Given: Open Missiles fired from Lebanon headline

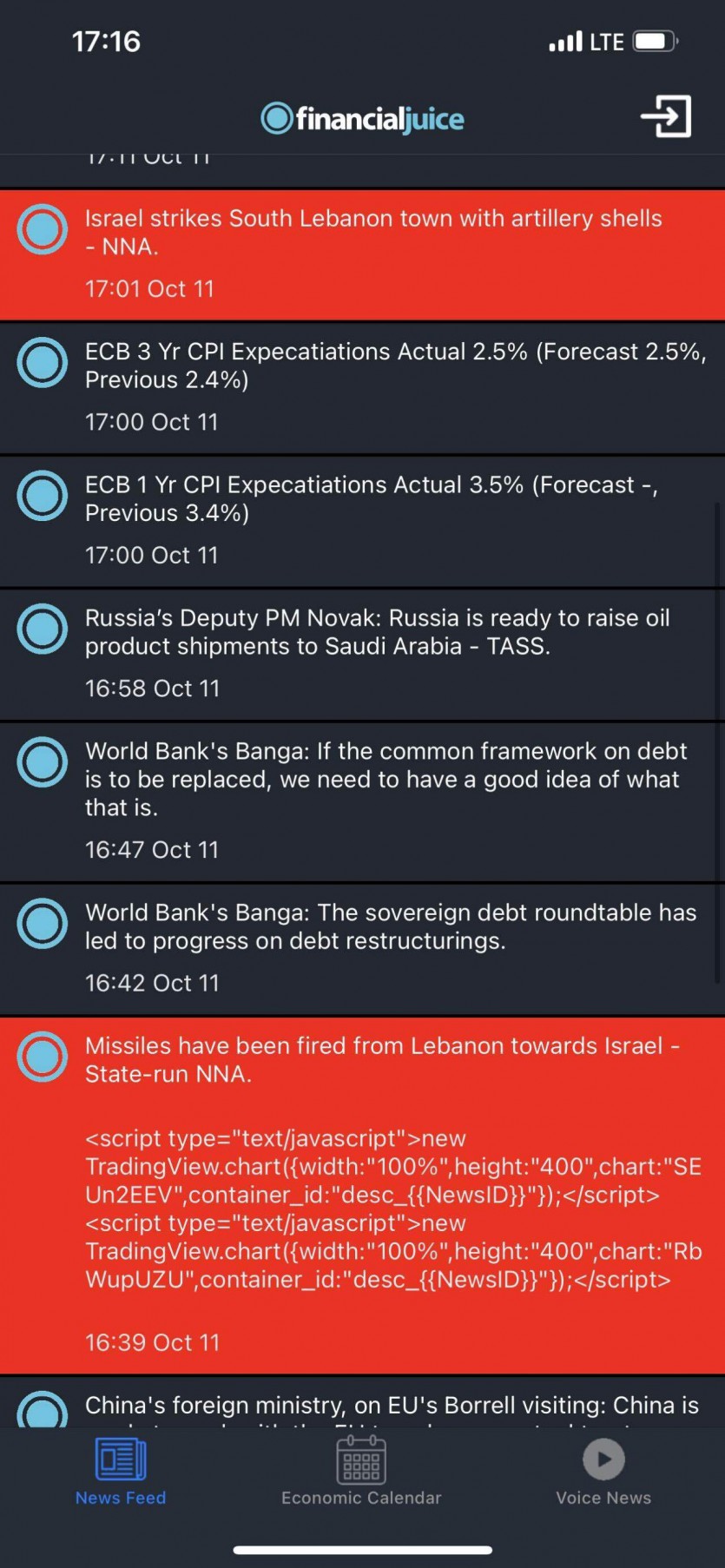Looking at the screenshot, I should tap(382, 1059).
